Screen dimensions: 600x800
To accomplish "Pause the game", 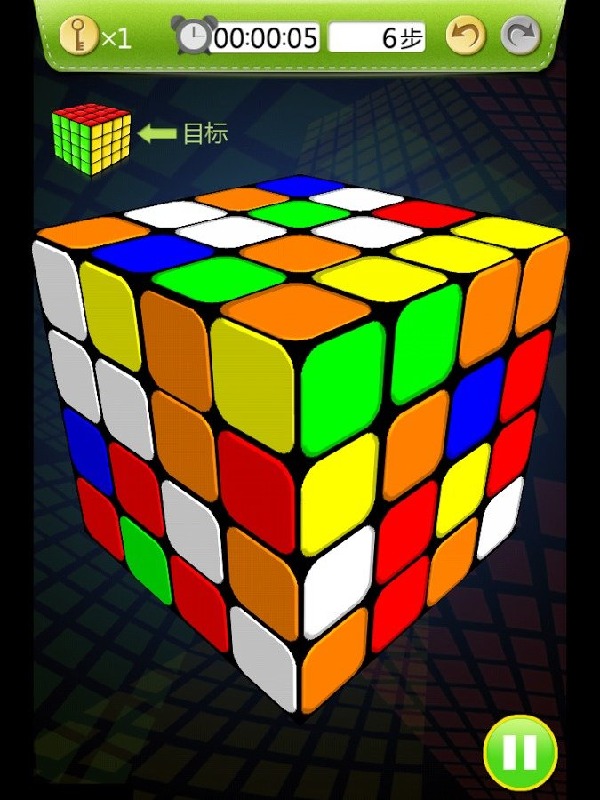I will pos(520,752).
